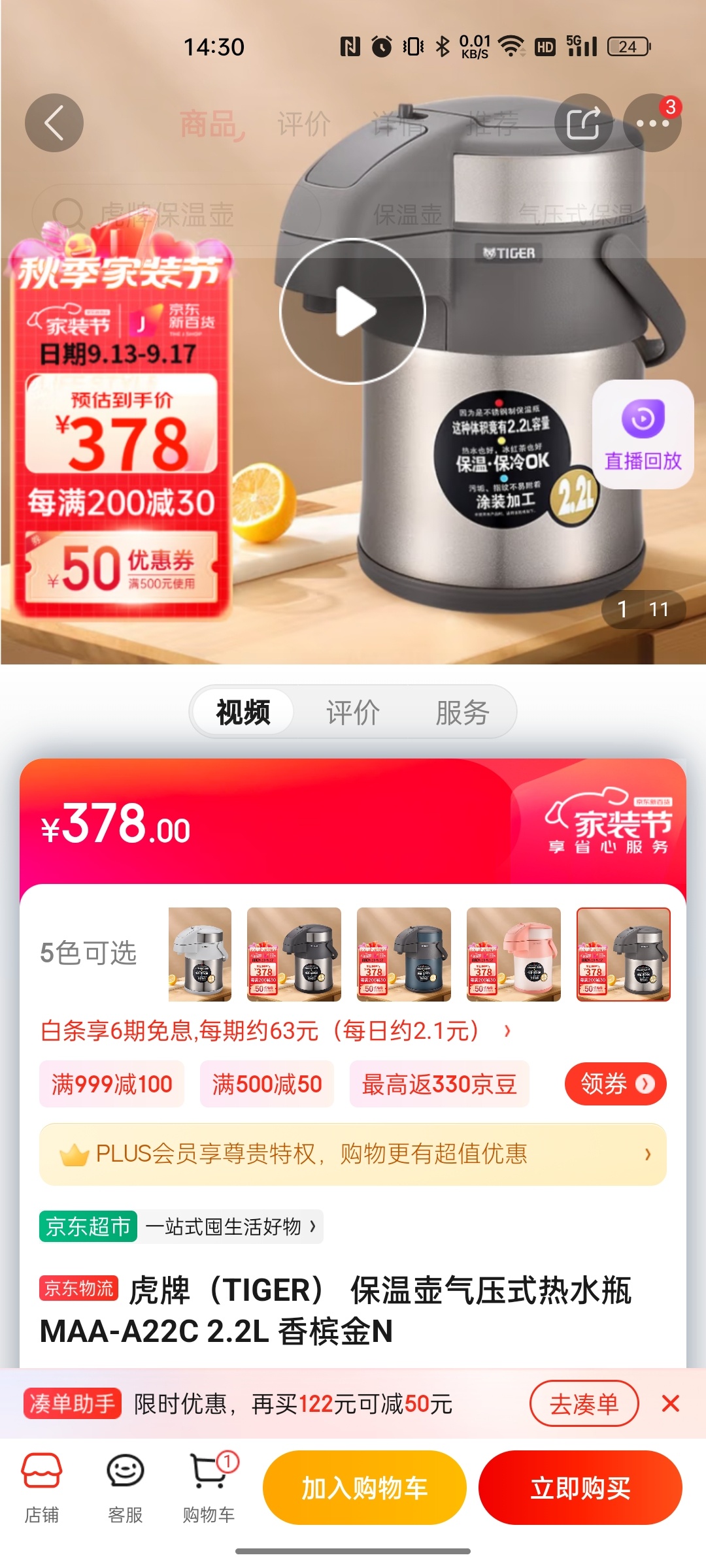Tap 加入购物车 button
706x1568 pixels.
[x=364, y=1488]
